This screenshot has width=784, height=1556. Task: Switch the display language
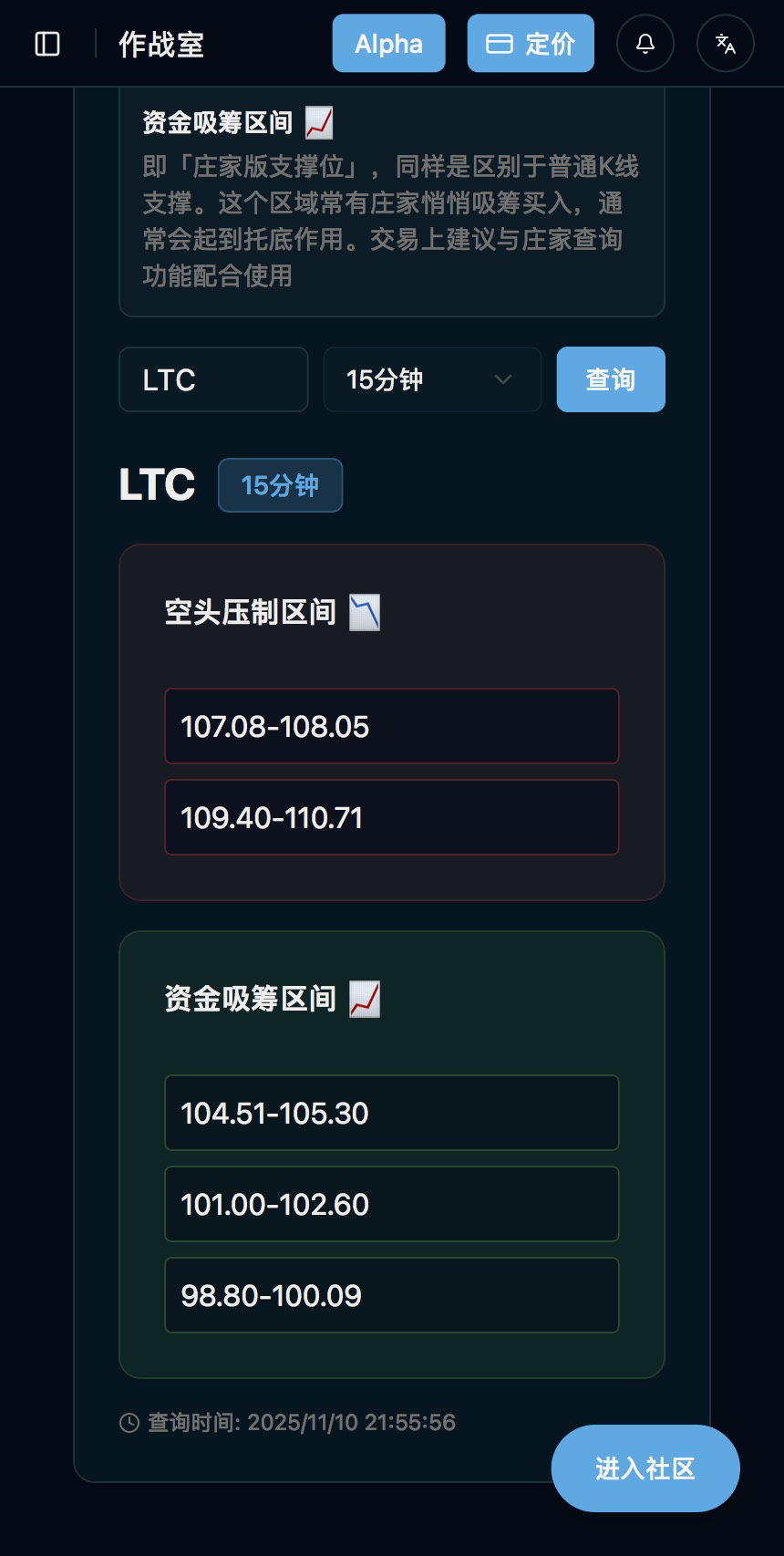pyautogui.click(x=726, y=44)
